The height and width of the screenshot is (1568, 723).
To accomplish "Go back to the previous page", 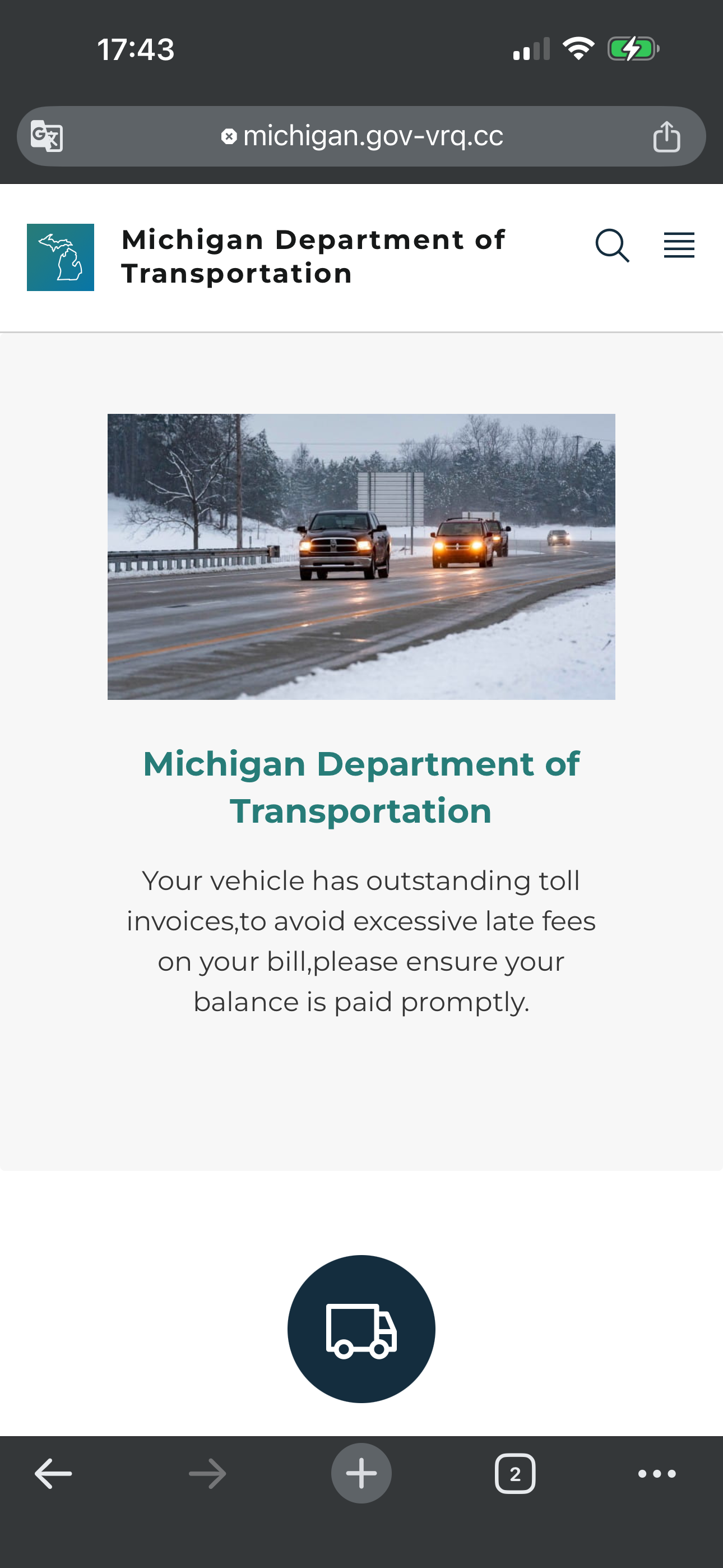I will click(x=54, y=1474).
